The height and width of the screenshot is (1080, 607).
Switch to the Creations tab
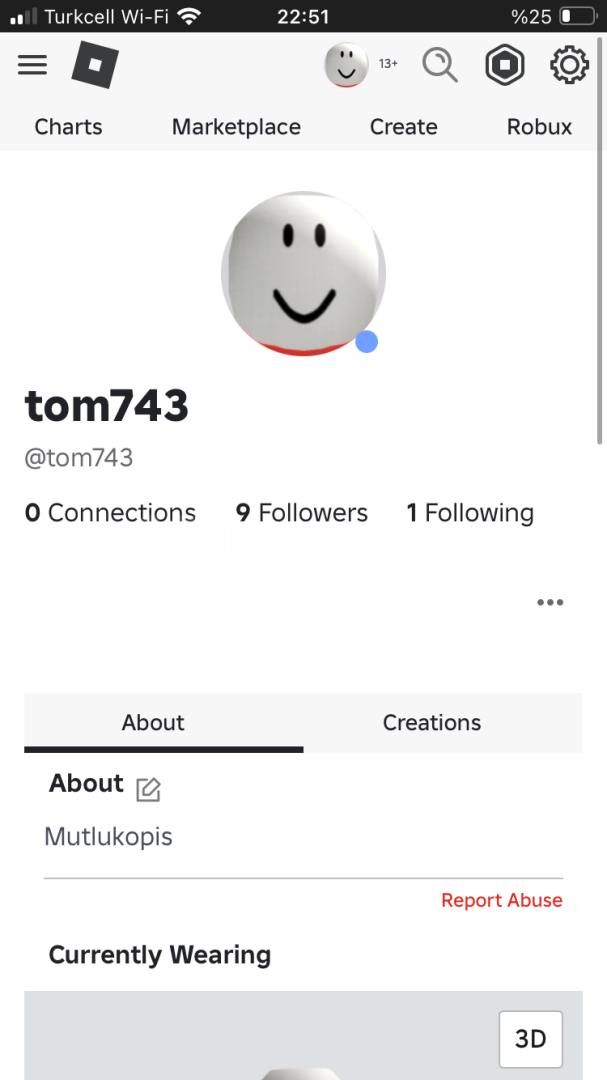point(432,723)
